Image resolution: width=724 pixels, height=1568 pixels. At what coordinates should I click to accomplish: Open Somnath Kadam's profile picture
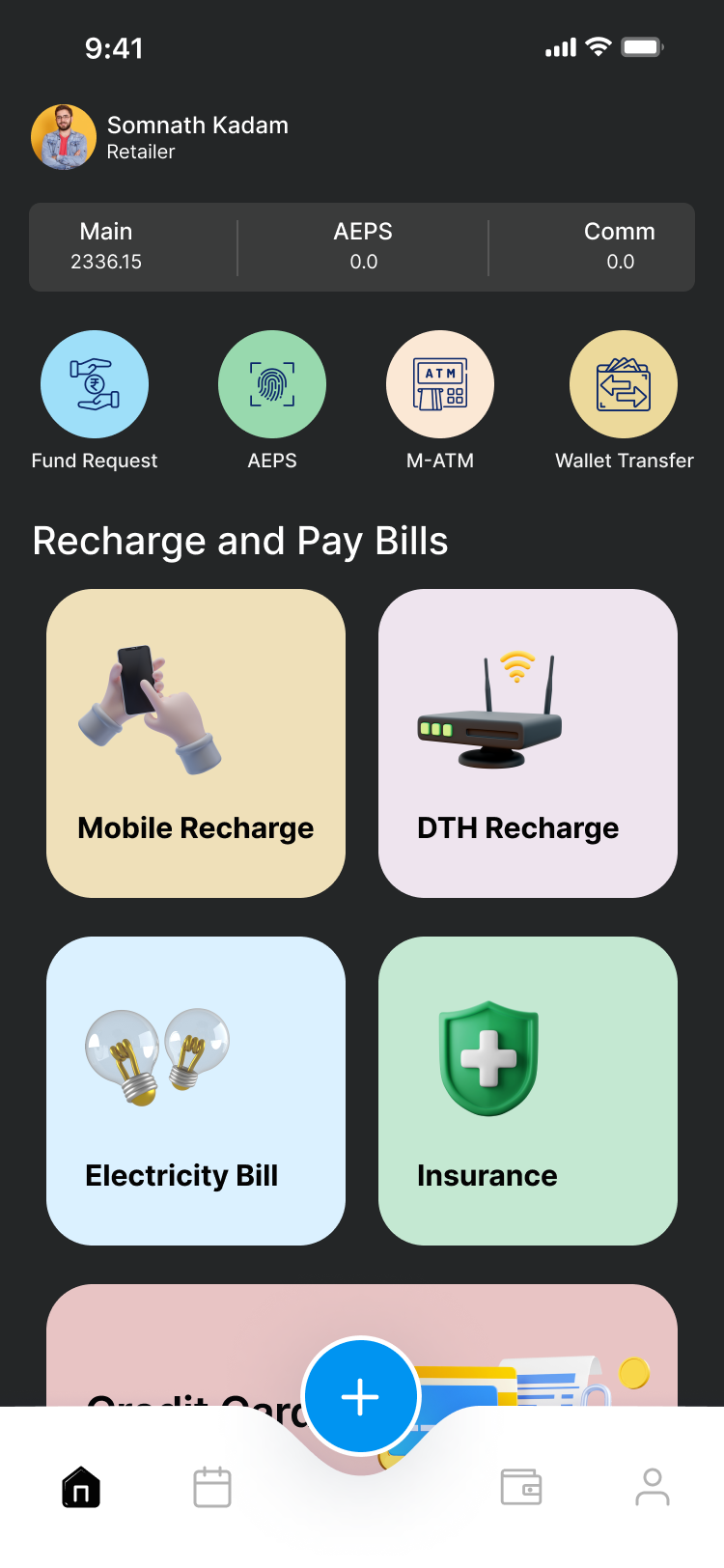pos(64,137)
